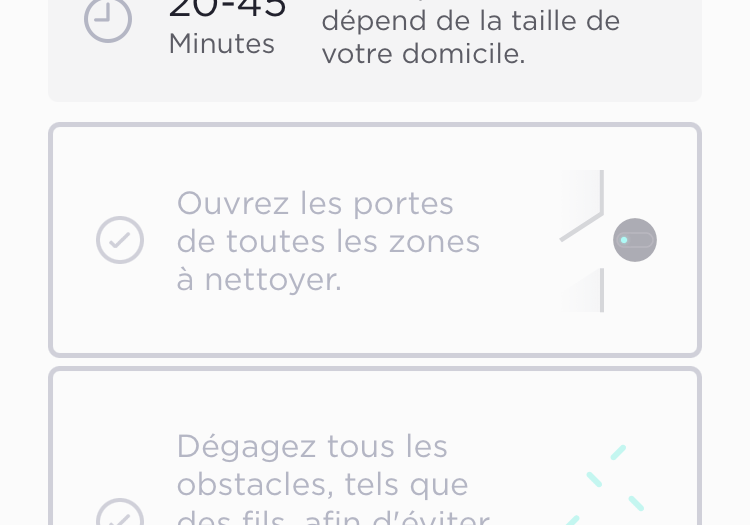
Task: Check off 'Dégagez tous les obstacles' card
Action: tap(120, 514)
